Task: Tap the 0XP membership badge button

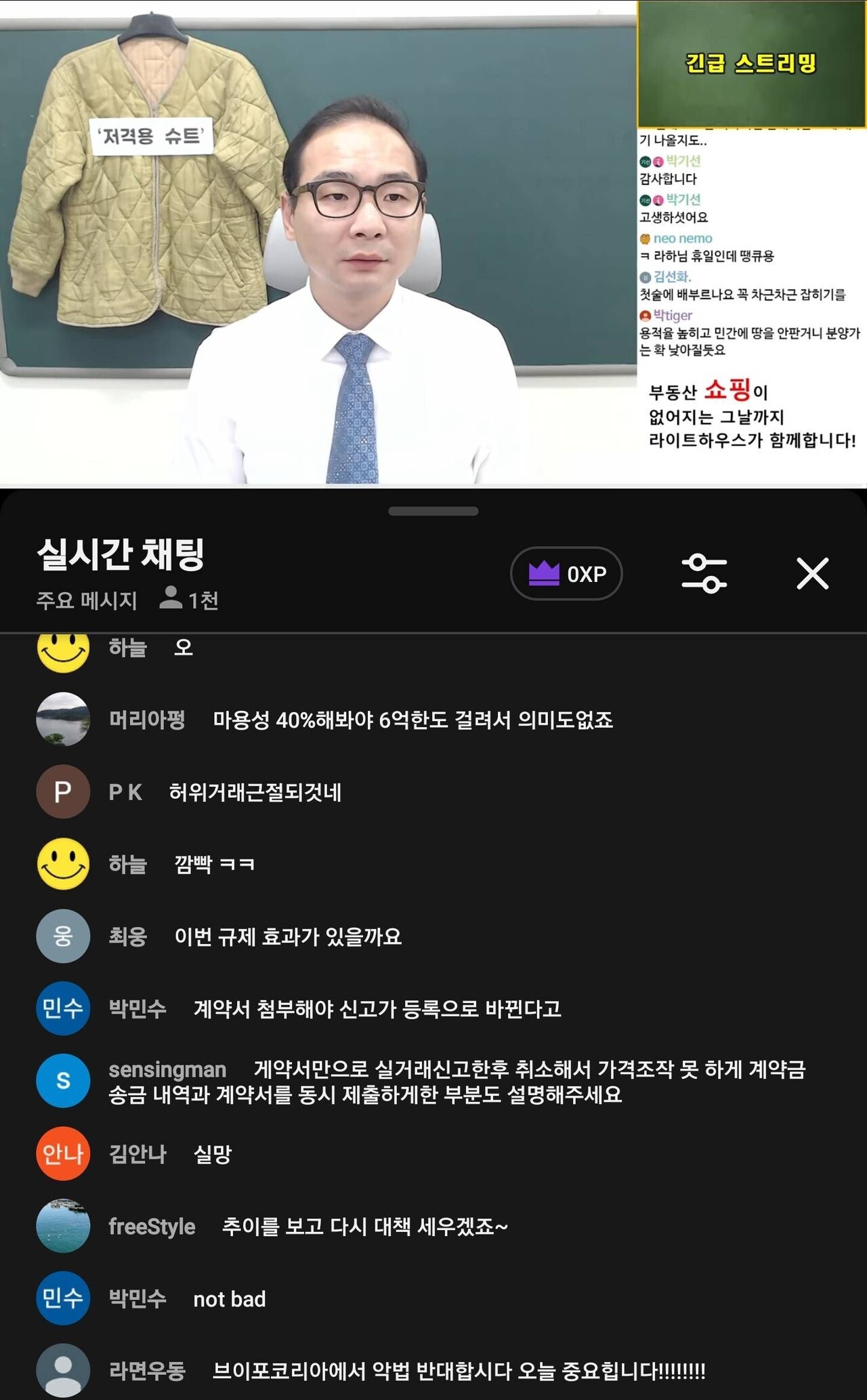Action: point(568,574)
